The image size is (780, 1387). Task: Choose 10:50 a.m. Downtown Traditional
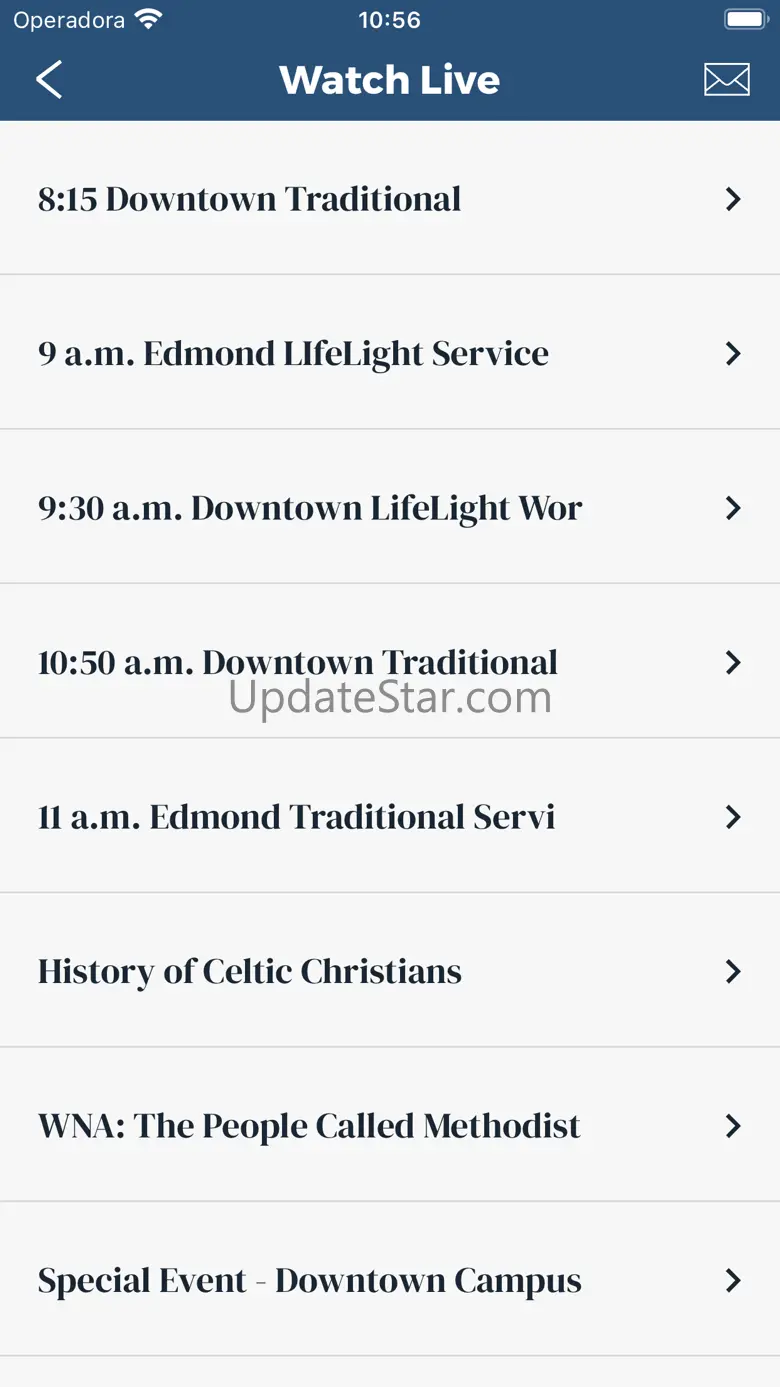[x=389, y=662]
